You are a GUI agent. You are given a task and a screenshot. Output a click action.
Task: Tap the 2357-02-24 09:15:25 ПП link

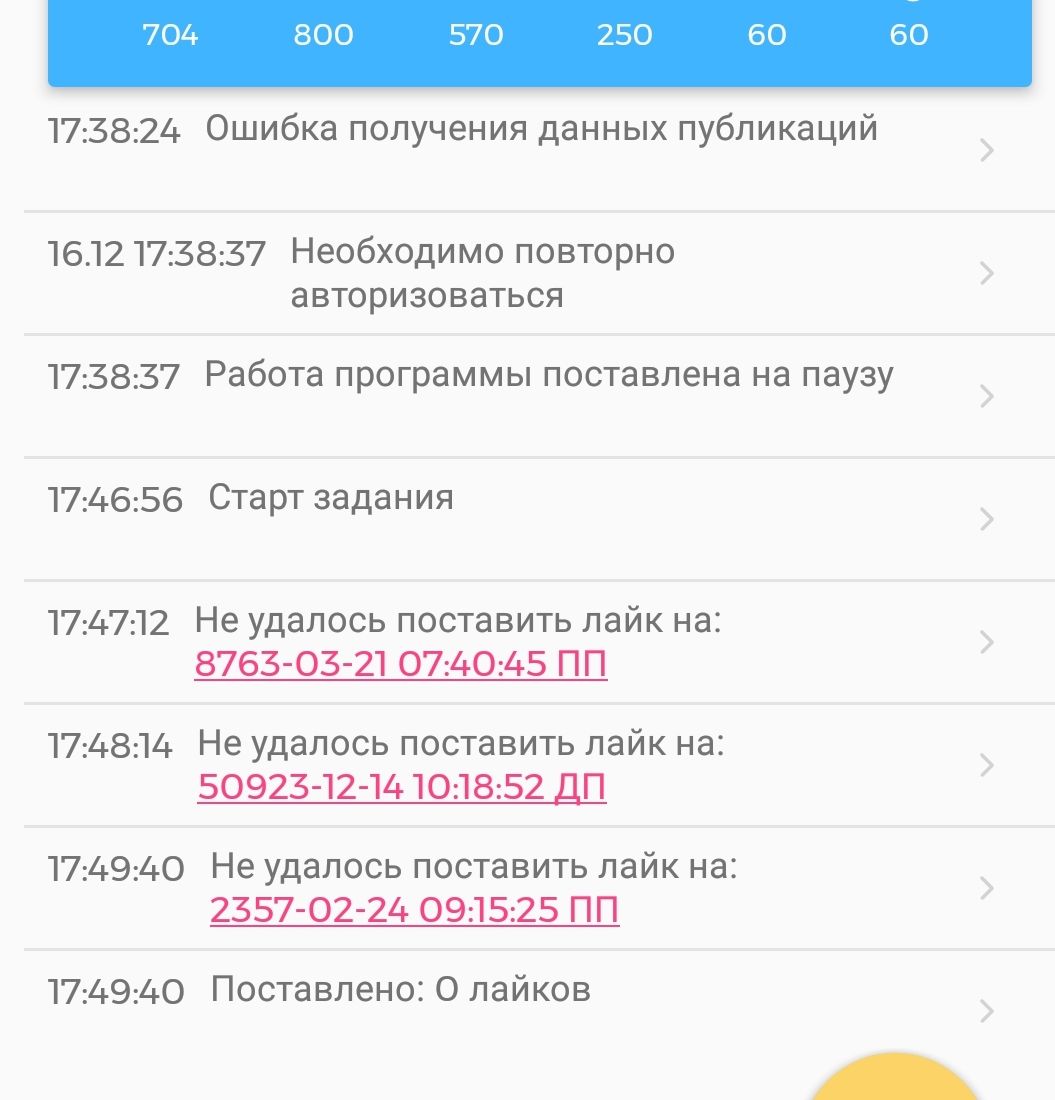pyautogui.click(x=414, y=910)
